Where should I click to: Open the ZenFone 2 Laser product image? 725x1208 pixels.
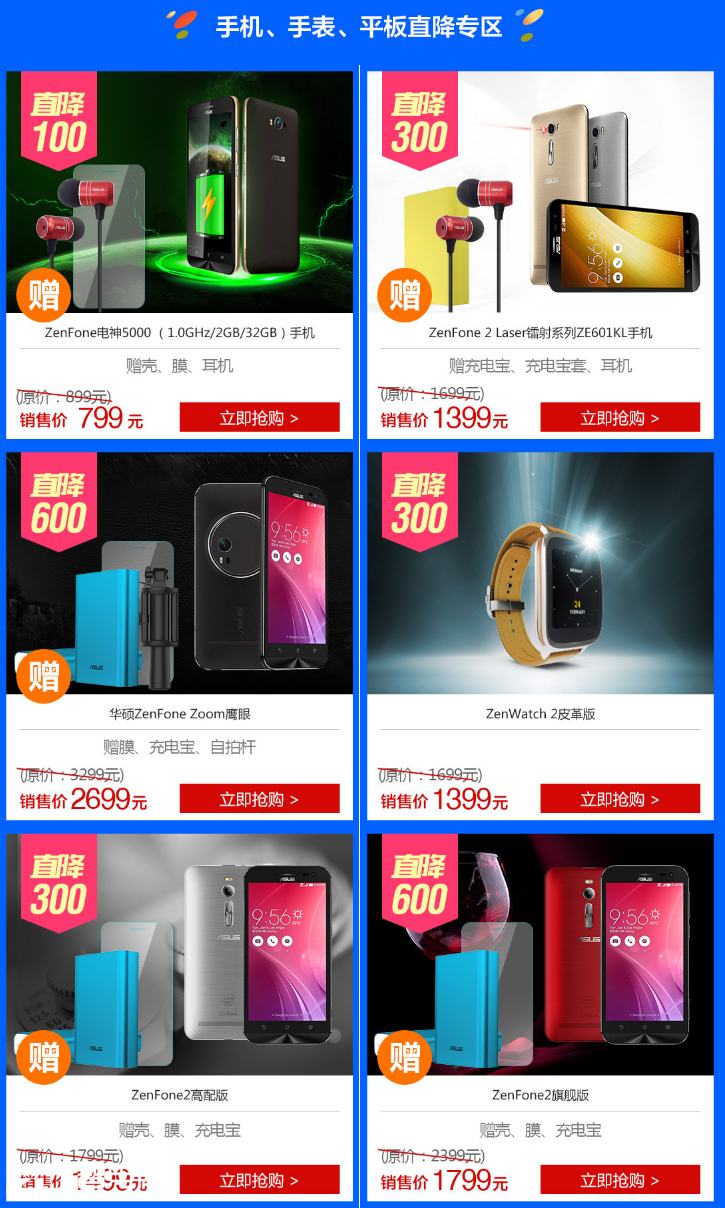point(540,192)
